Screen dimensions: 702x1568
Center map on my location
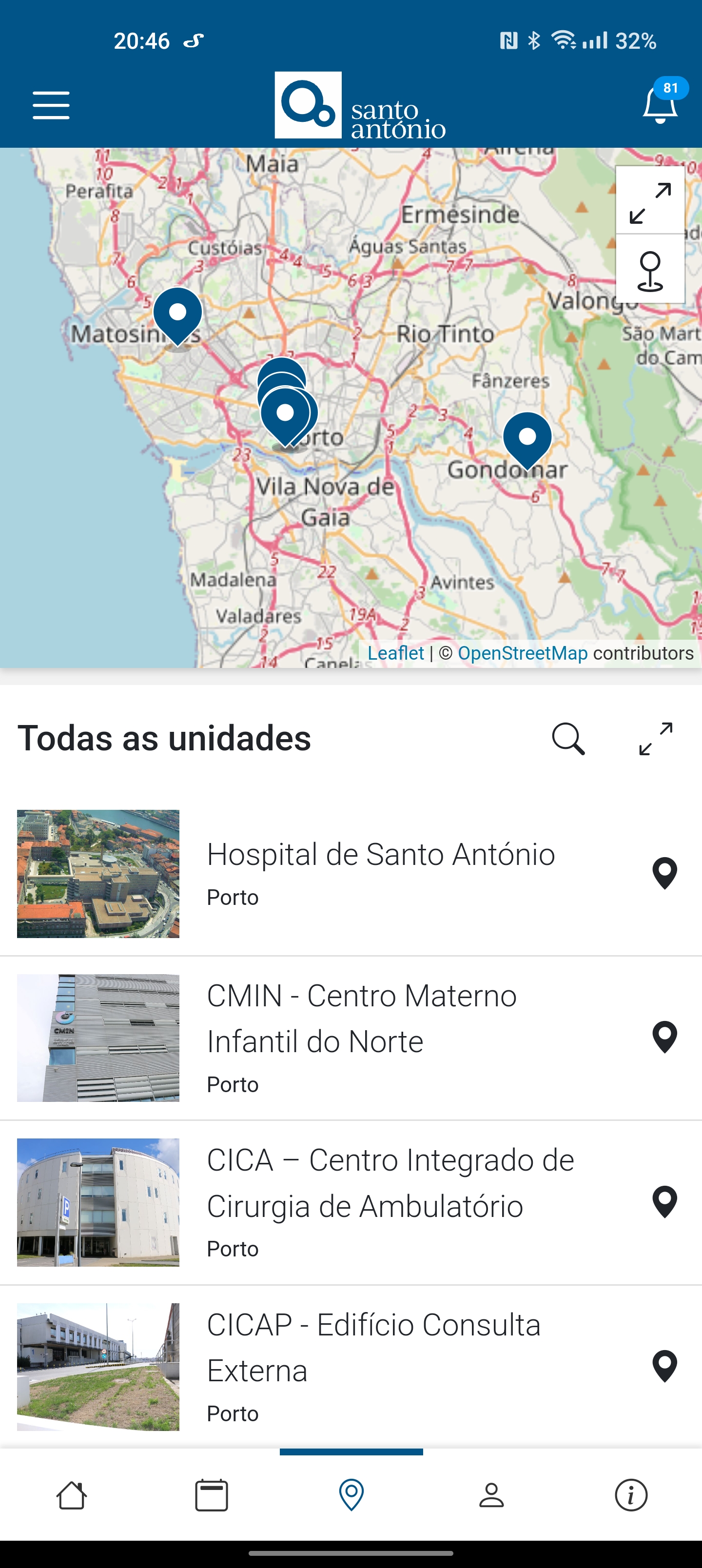click(x=650, y=270)
